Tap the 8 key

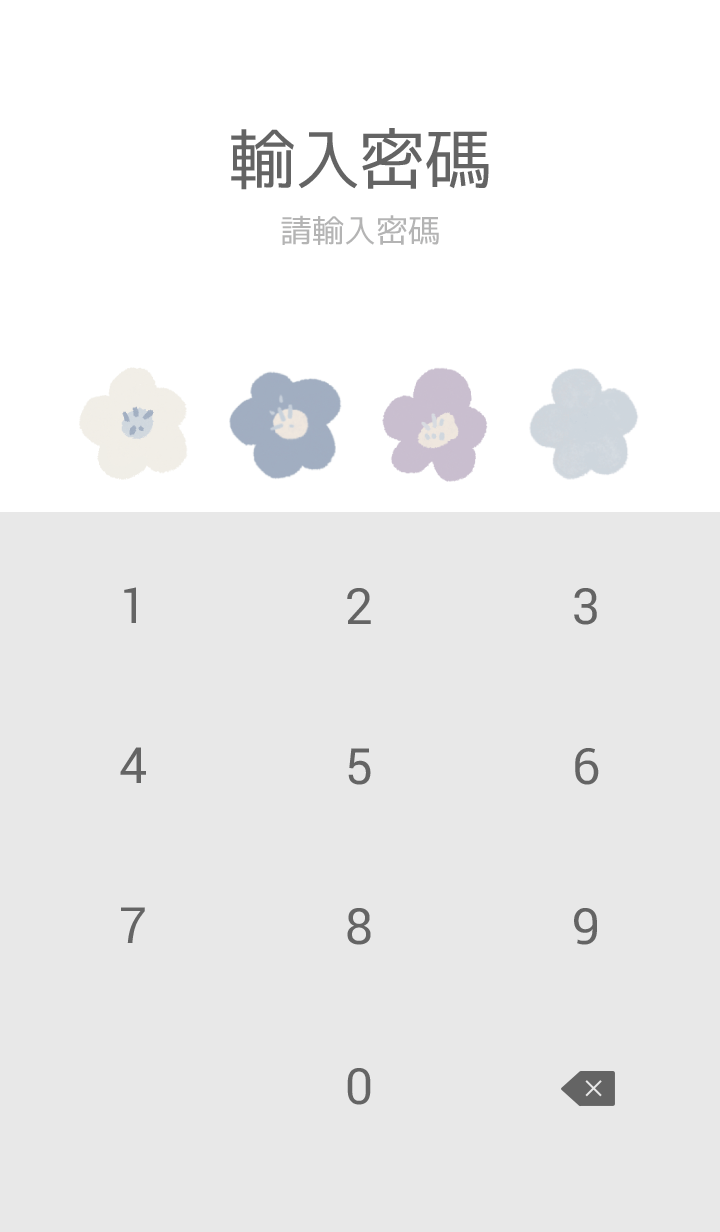pos(359,927)
